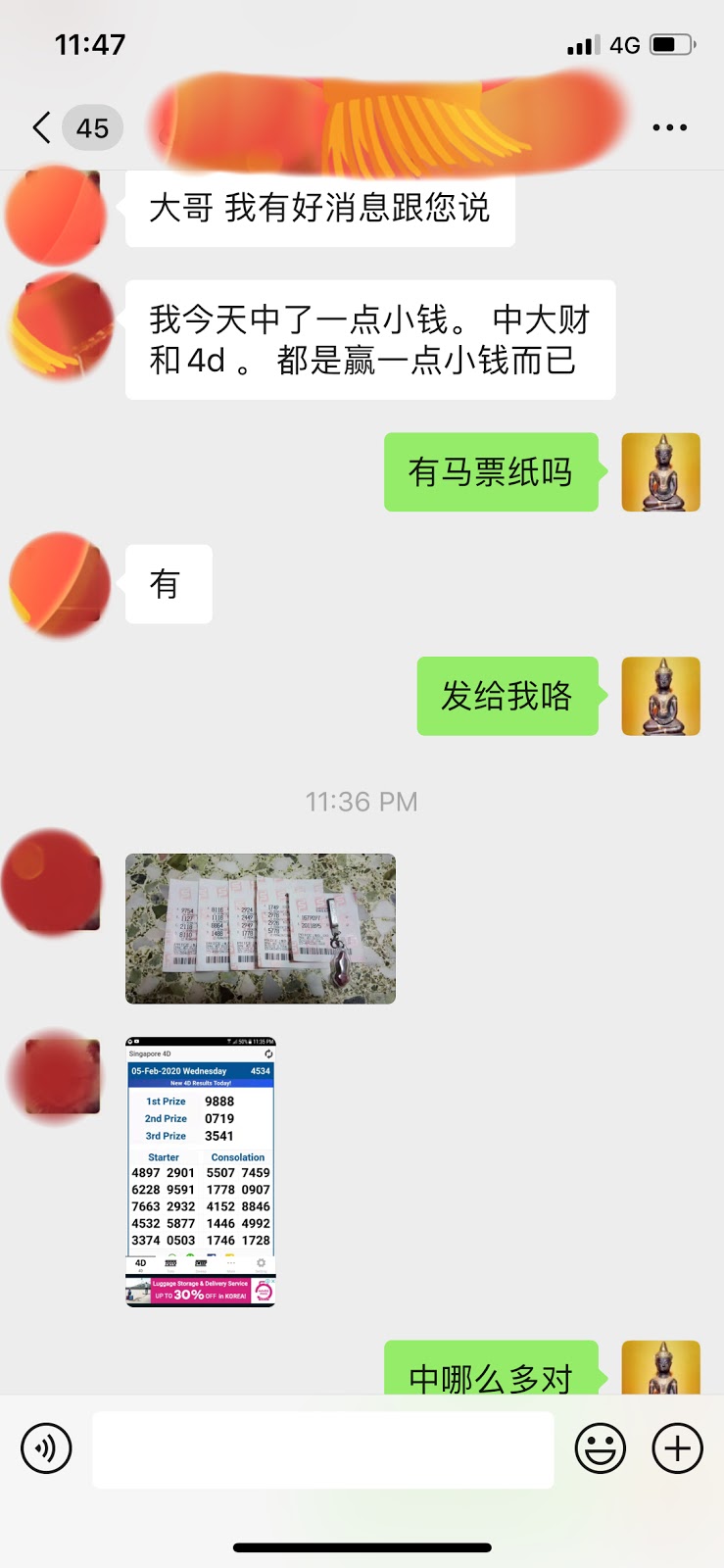Open the emoji sticker panel
Screen dimensions: 724x1568
tap(600, 1448)
